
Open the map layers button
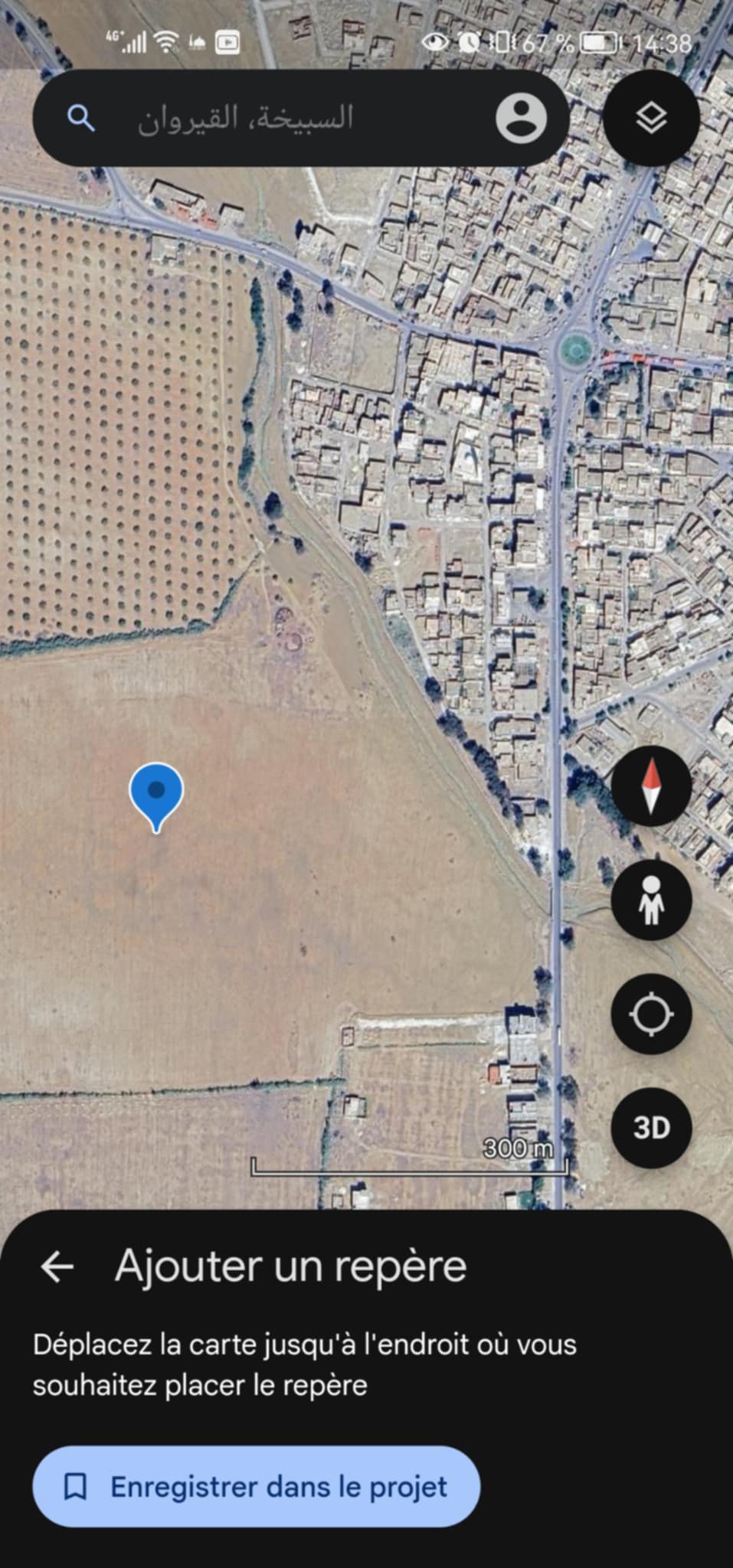pos(651,118)
